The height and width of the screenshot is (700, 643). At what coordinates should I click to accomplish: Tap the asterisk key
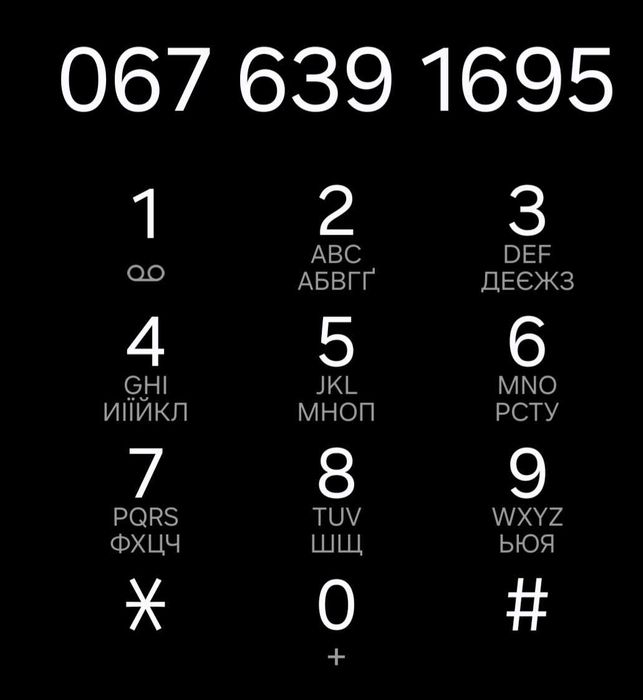point(146,606)
